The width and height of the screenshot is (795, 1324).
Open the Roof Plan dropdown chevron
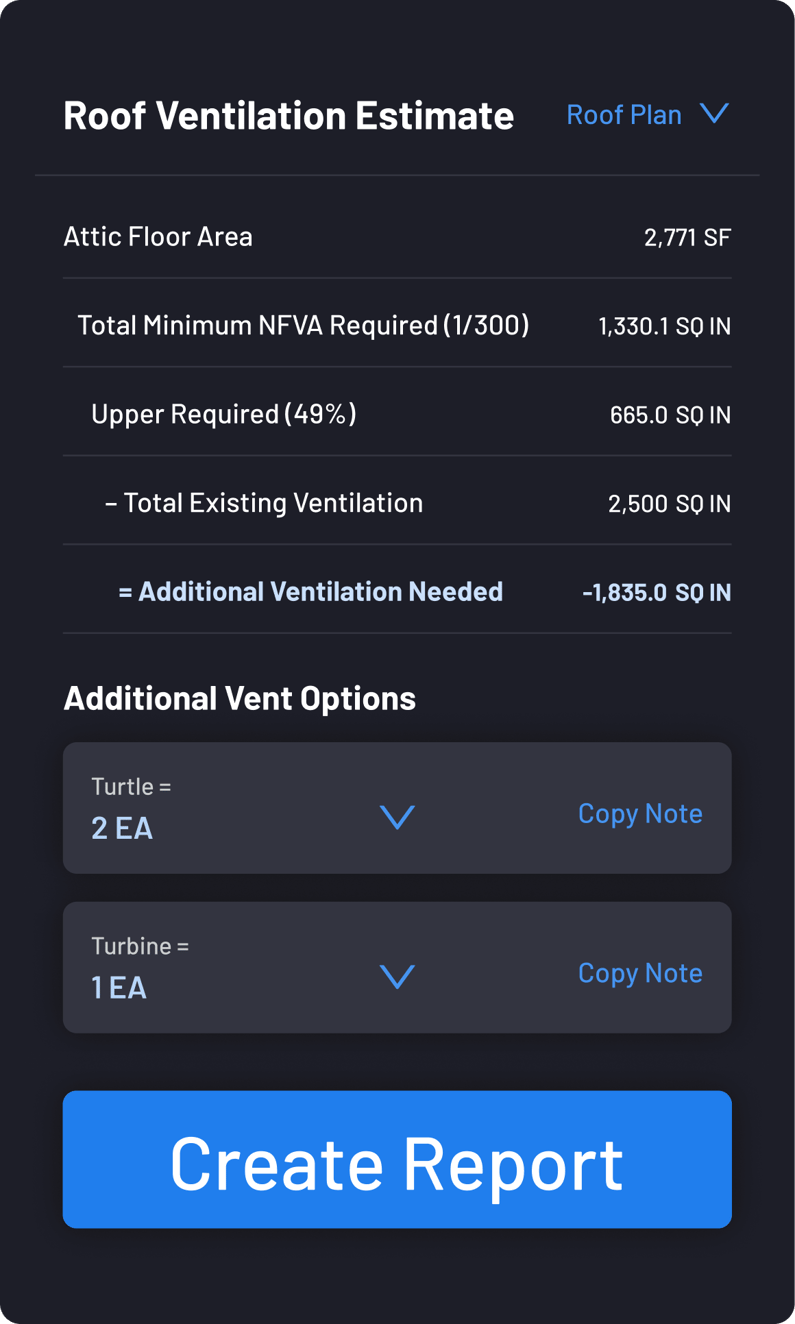point(715,113)
